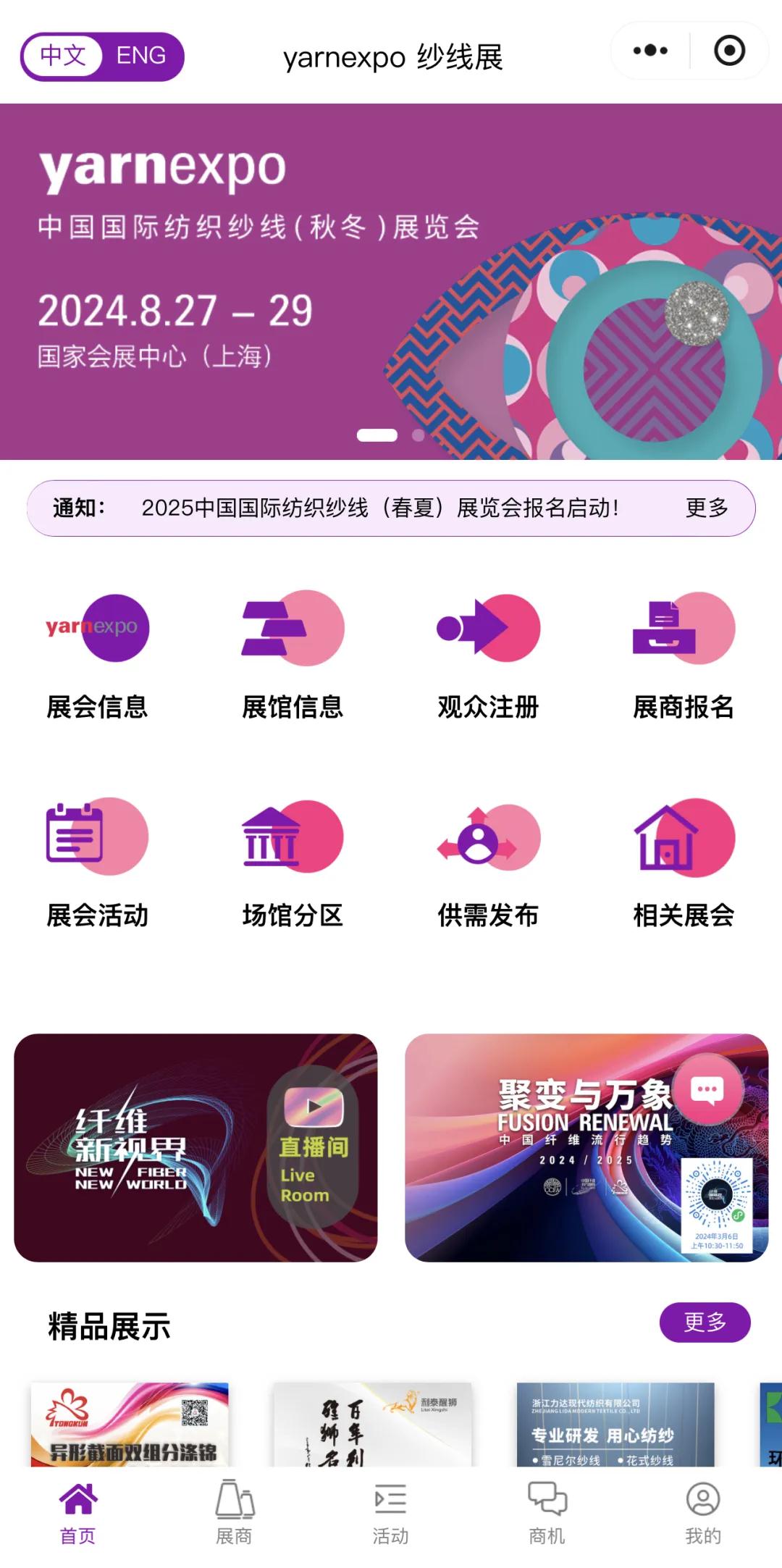Viewport: 782px width, 1568px height.
Task: Tap 更多 button beside 精品展示
Action: pyautogui.click(x=705, y=1322)
